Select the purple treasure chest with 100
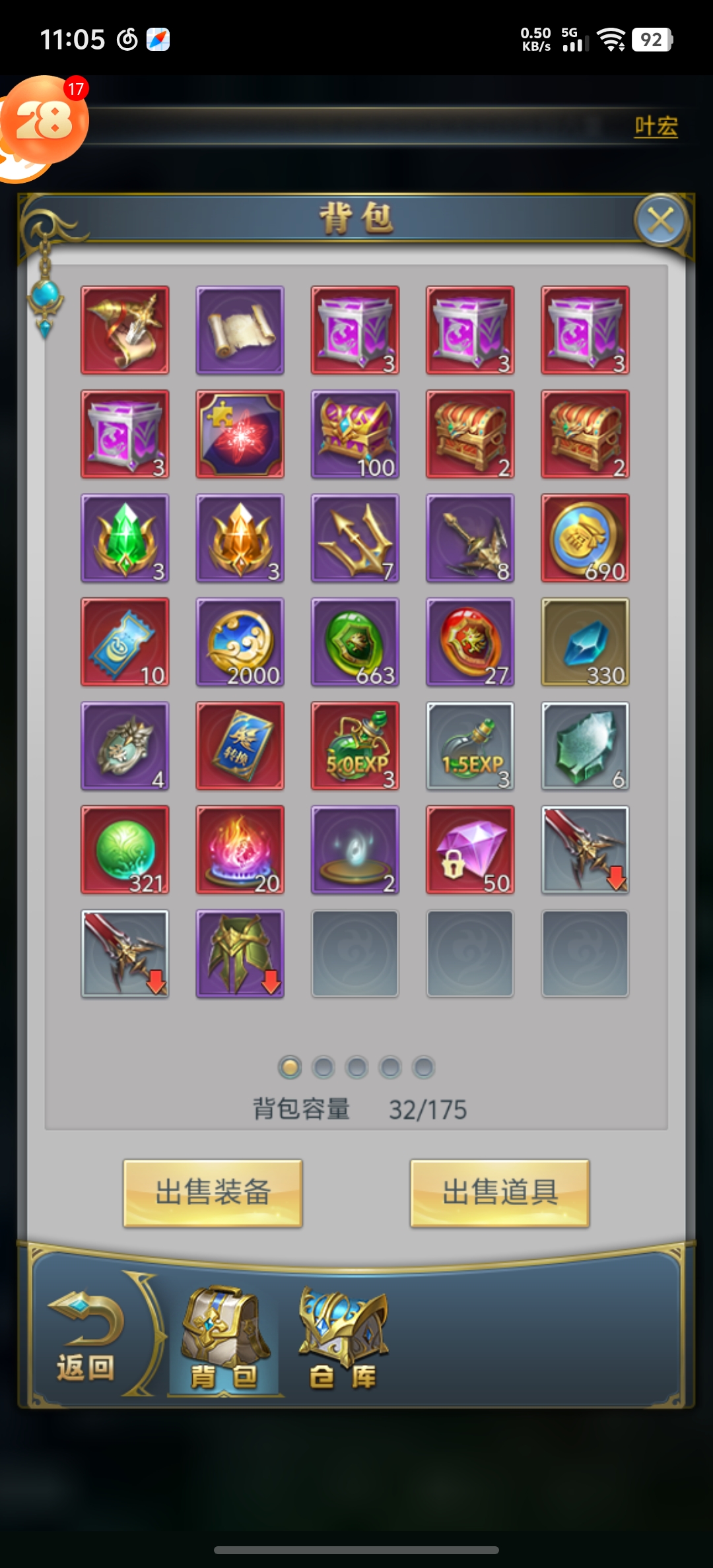 click(355, 434)
